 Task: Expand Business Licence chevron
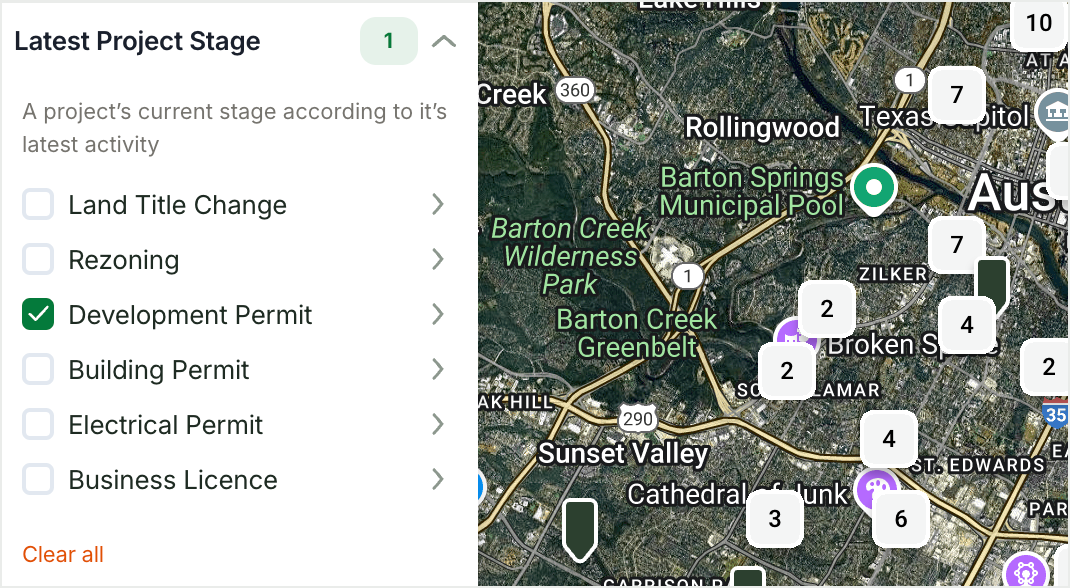point(437,480)
